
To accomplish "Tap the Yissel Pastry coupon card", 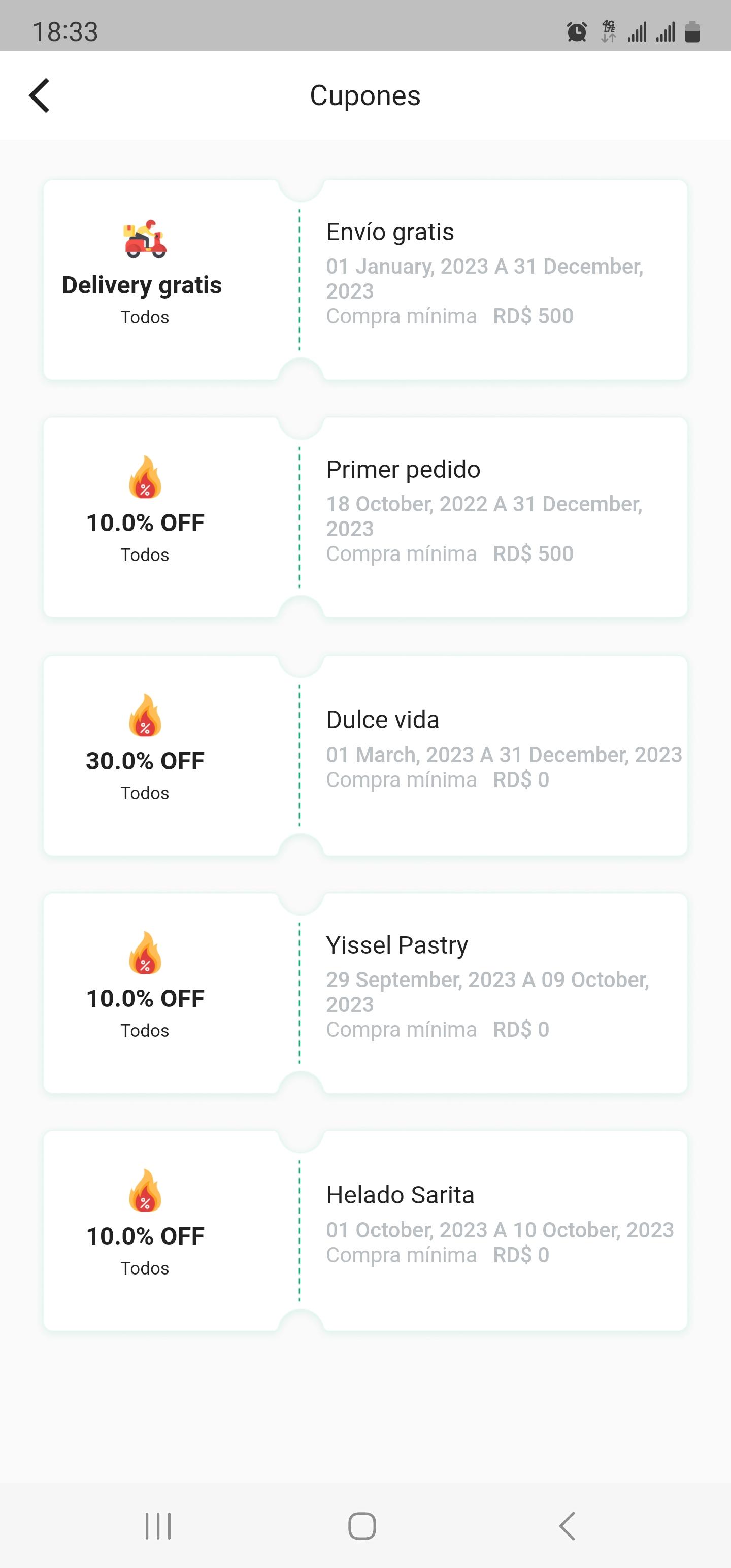I will [x=365, y=993].
